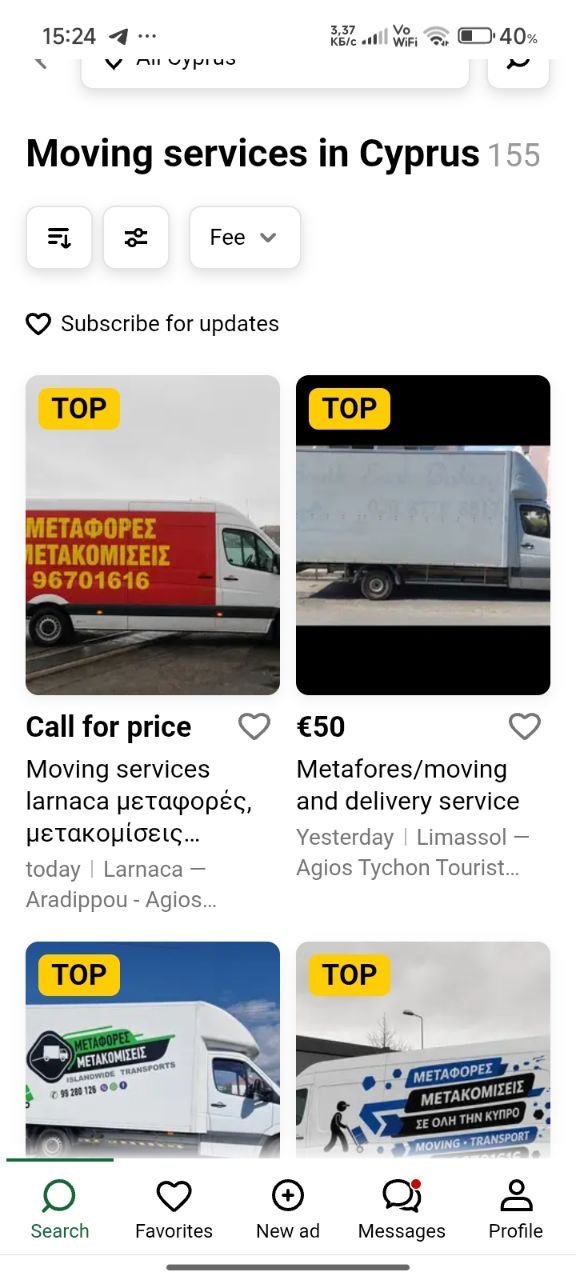This screenshot has height=1280, width=576.
Task: Open the Moving-Transport blue van ad
Action: tap(423, 1049)
